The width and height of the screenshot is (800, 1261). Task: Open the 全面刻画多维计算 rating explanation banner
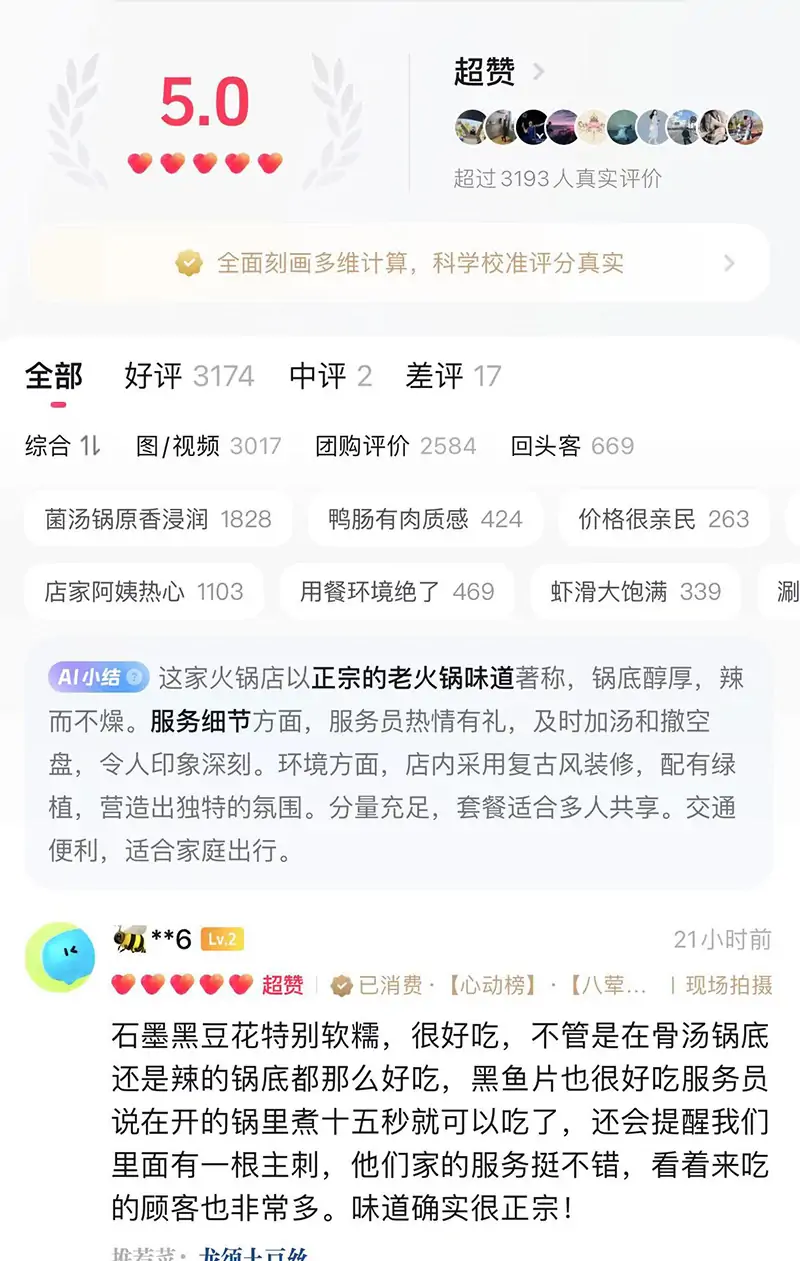click(x=400, y=263)
